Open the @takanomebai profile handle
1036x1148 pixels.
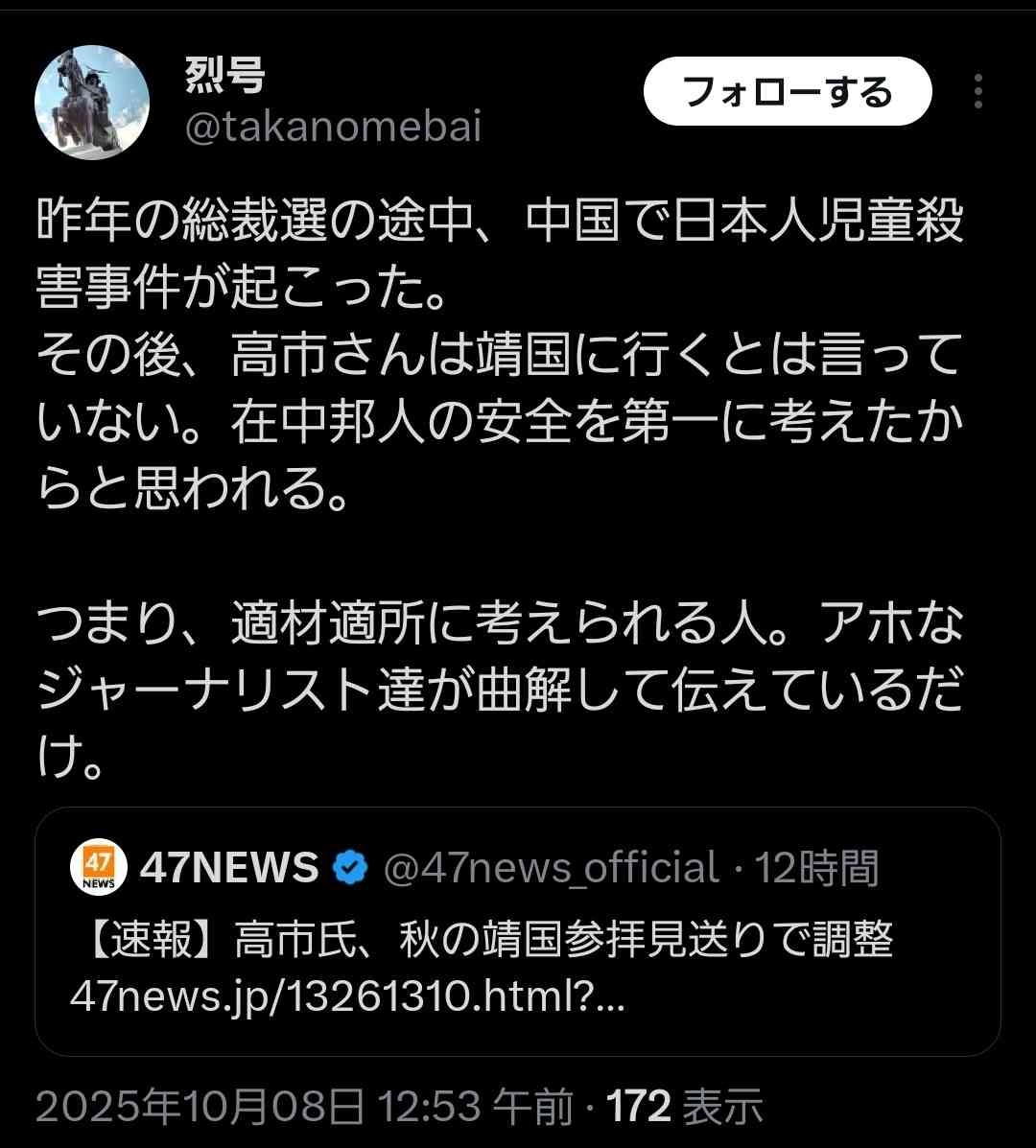tap(333, 127)
